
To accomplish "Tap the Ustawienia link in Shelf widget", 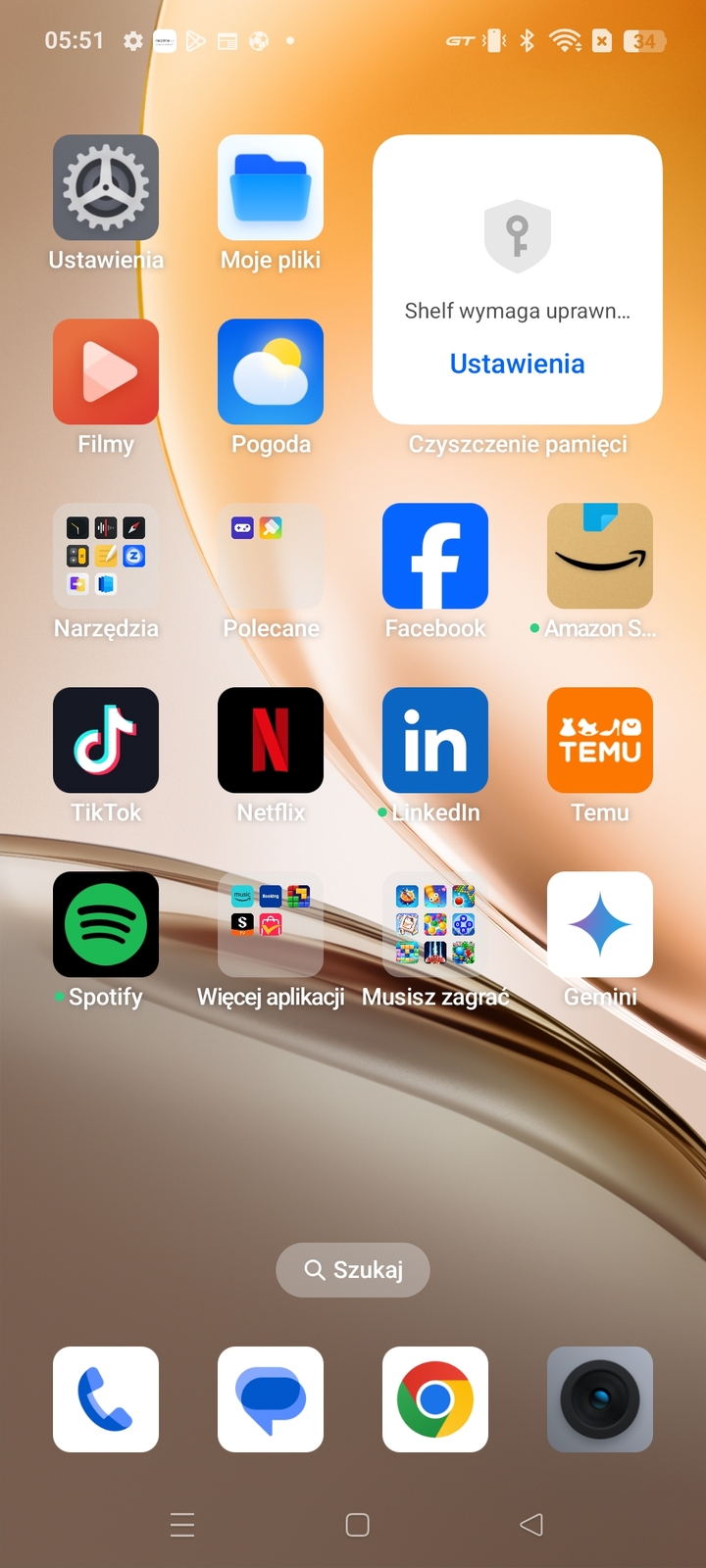I will click(x=517, y=364).
